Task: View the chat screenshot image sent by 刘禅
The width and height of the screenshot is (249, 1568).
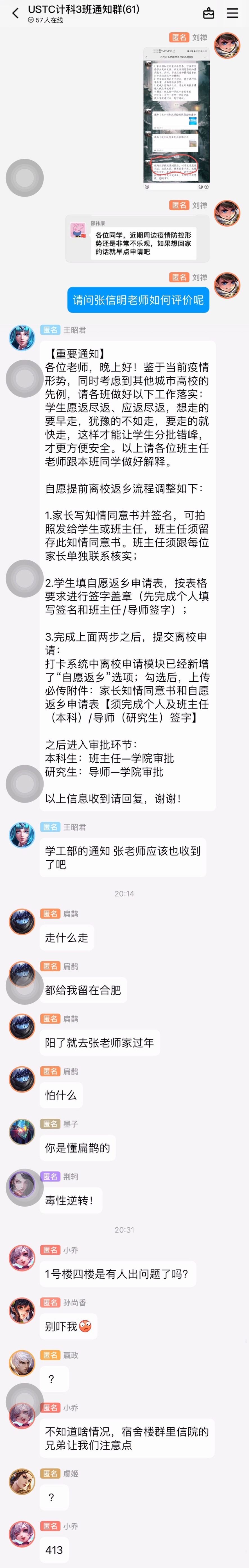Action: point(177,118)
